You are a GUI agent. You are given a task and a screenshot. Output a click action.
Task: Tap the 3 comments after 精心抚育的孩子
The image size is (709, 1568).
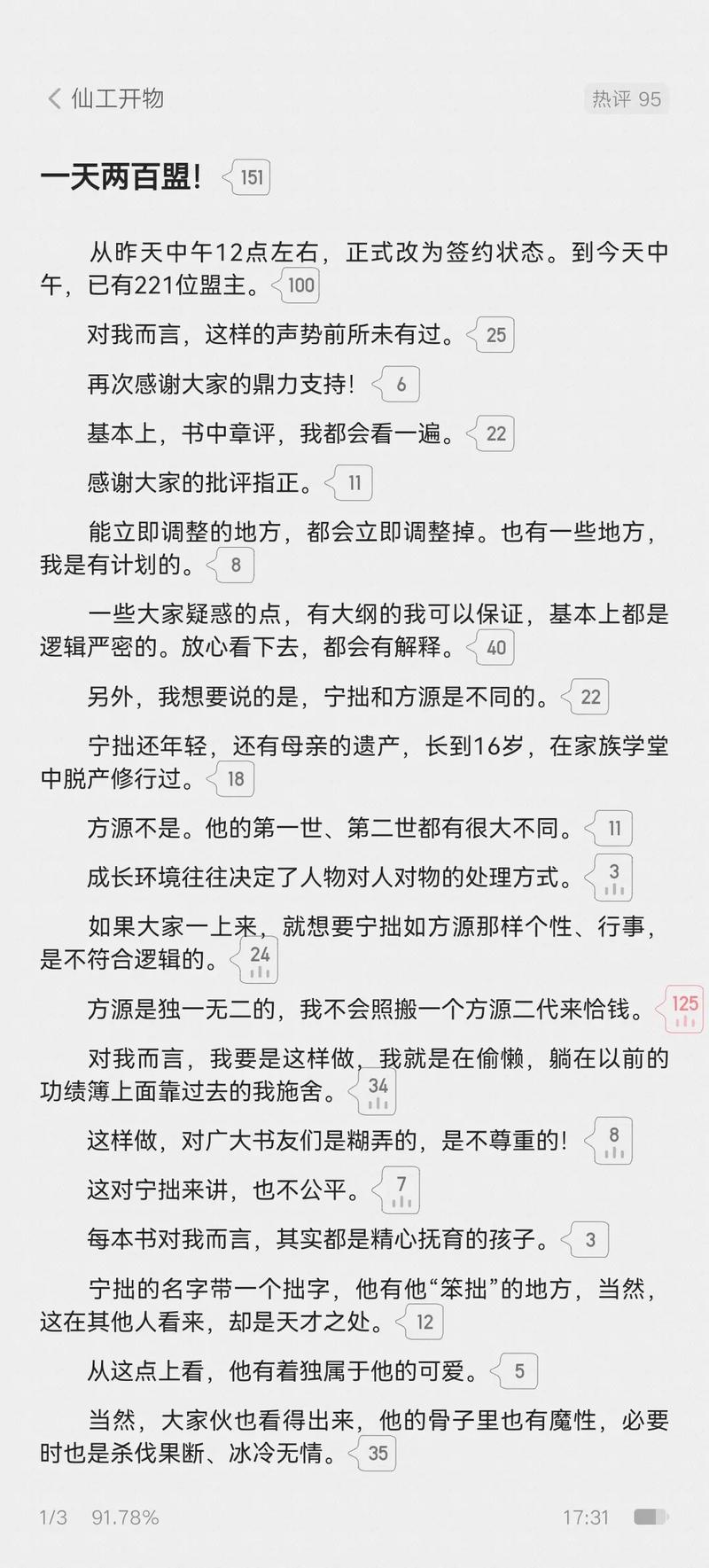585,1239
